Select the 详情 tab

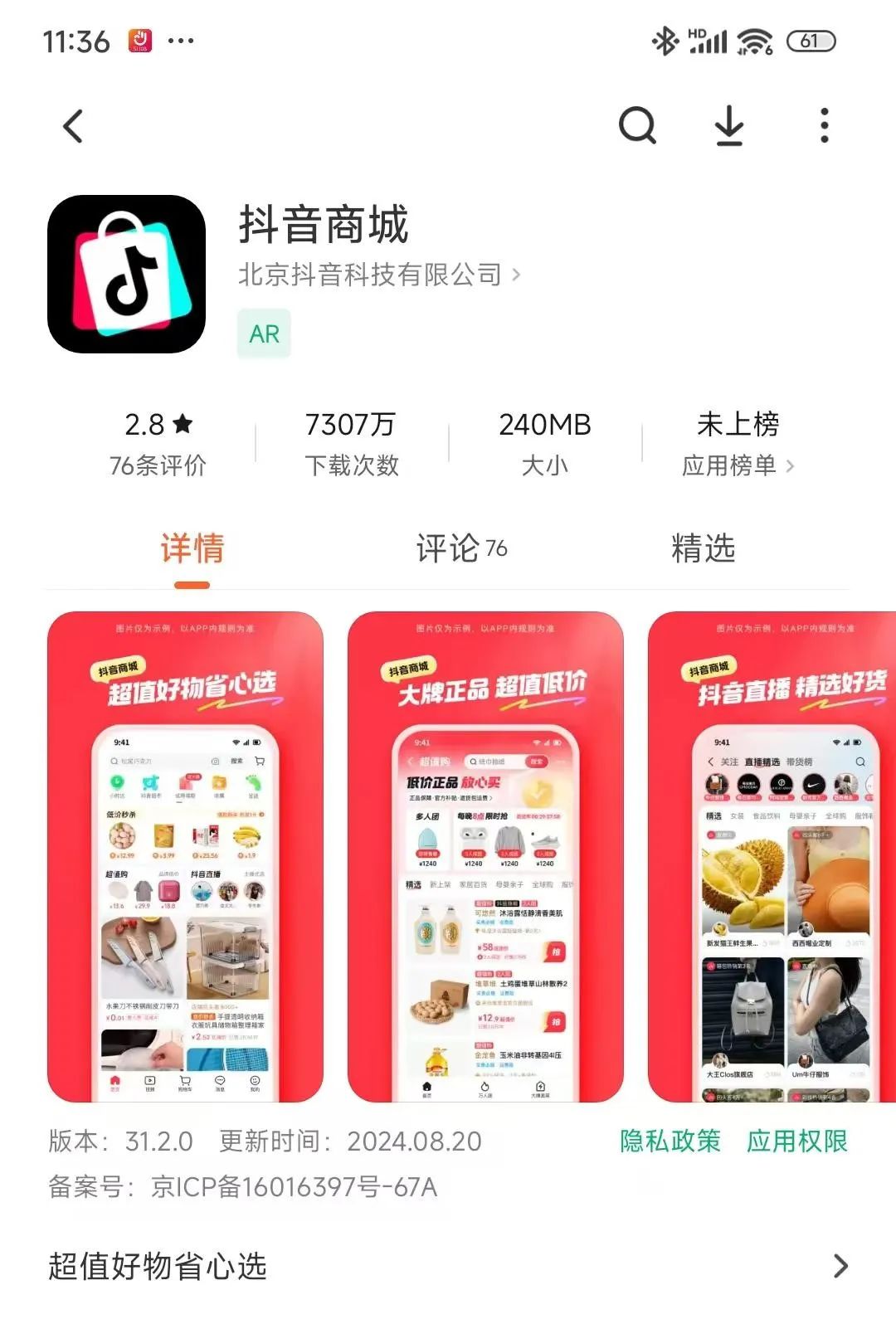coord(192,548)
